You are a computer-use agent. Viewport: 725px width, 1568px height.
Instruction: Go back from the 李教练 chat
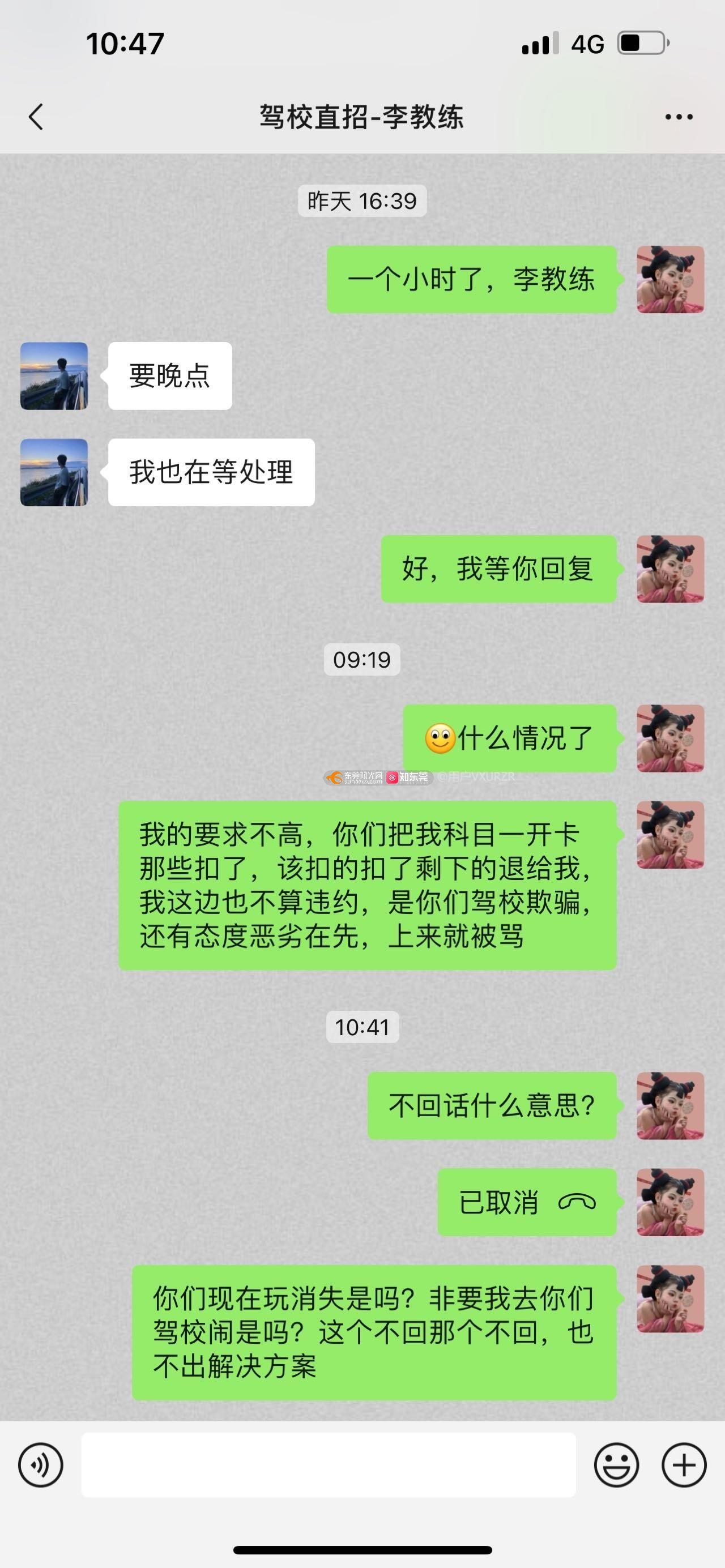click(x=36, y=116)
